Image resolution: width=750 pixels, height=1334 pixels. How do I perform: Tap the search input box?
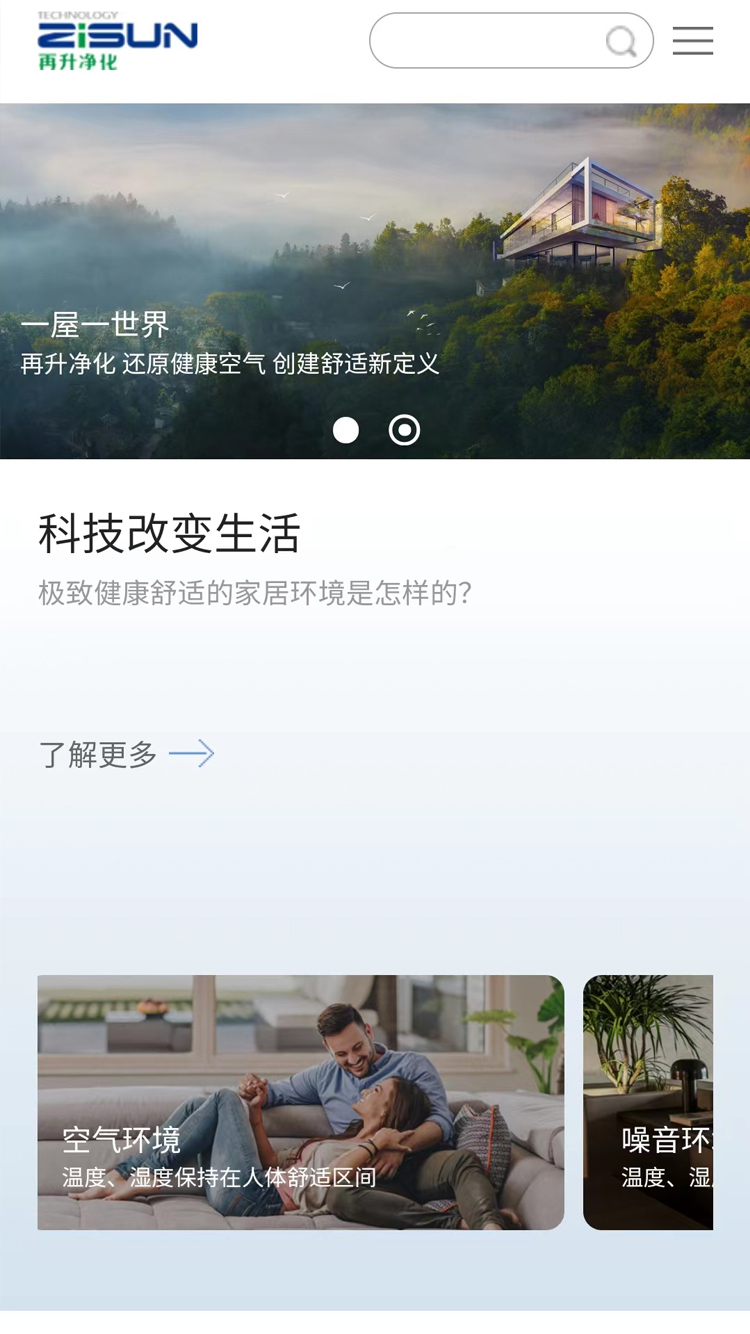point(488,41)
